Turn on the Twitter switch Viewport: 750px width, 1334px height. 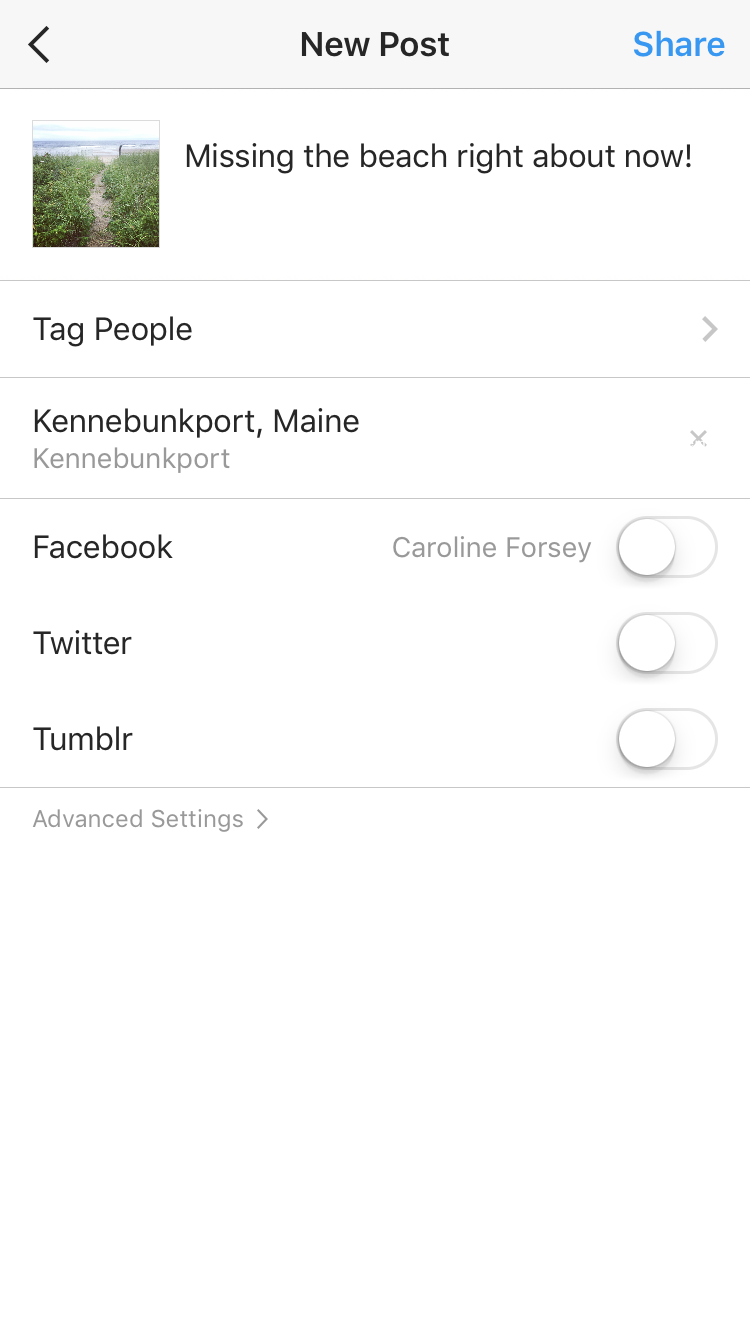pyautogui.click(x=667, y=643)
